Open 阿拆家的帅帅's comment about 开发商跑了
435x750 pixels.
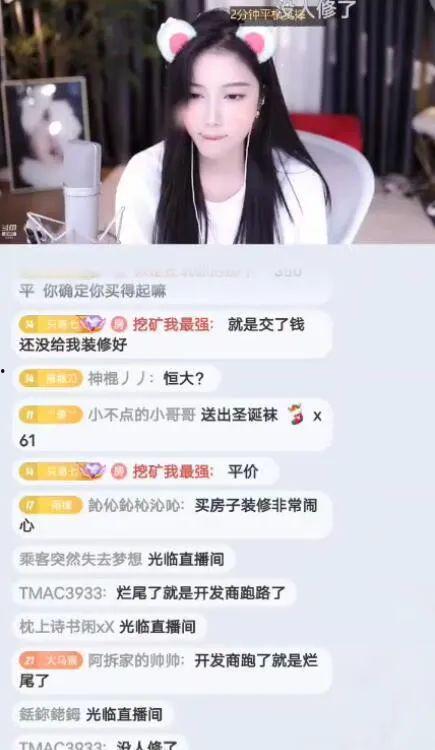pos(172,670)
